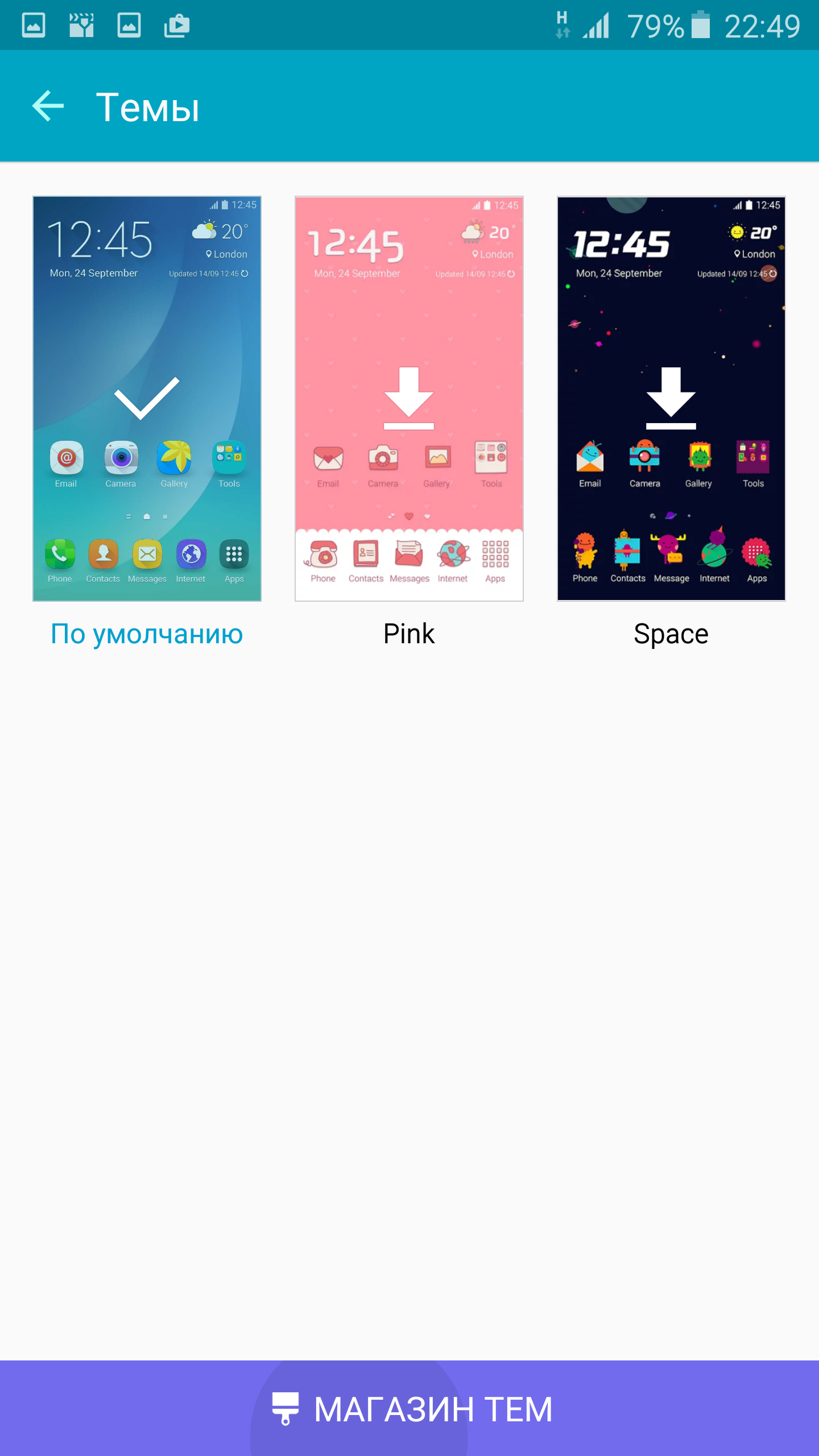Go back from the Темы screen

point(48,106)
